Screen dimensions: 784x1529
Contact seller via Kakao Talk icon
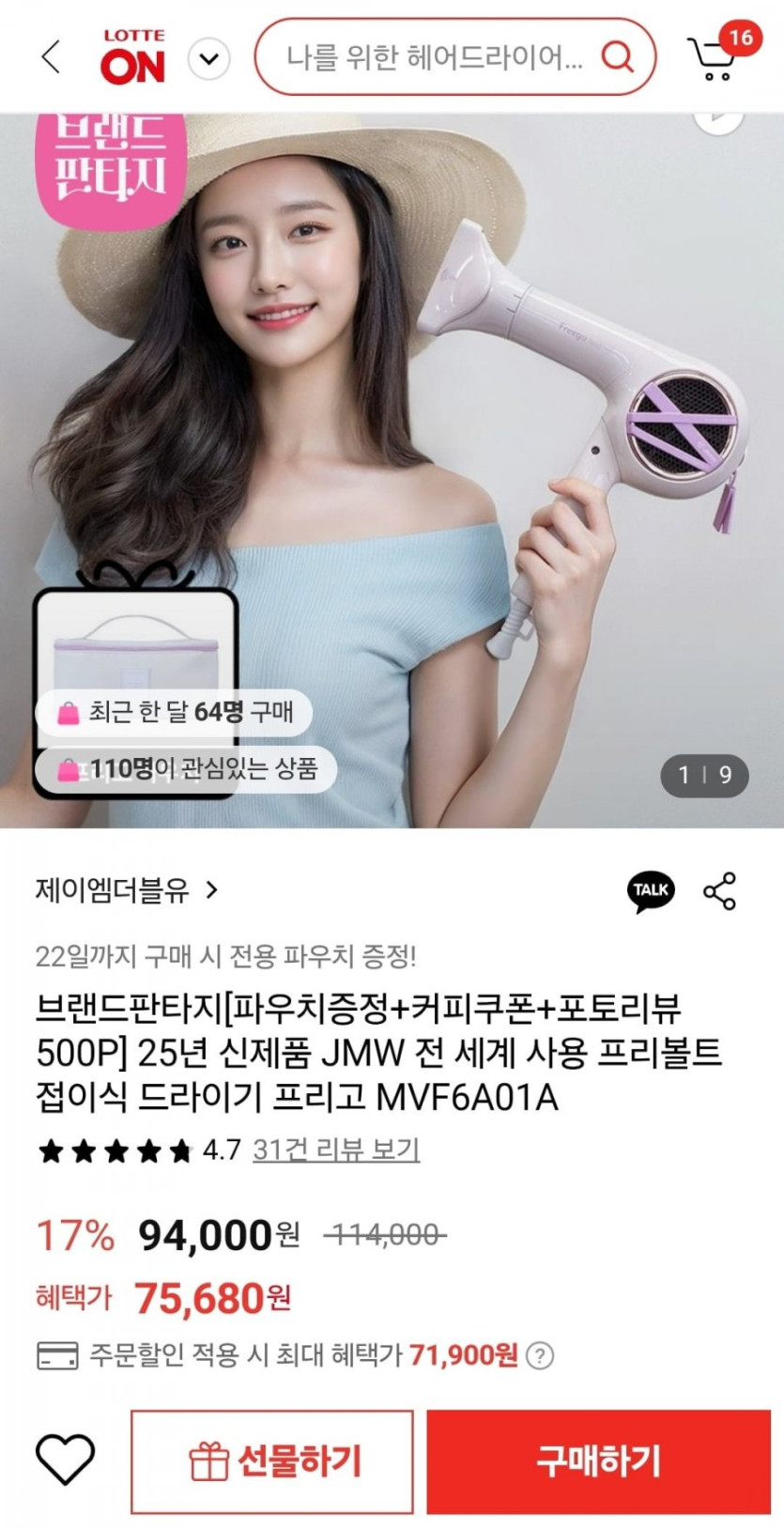click(x=651, y=891)
